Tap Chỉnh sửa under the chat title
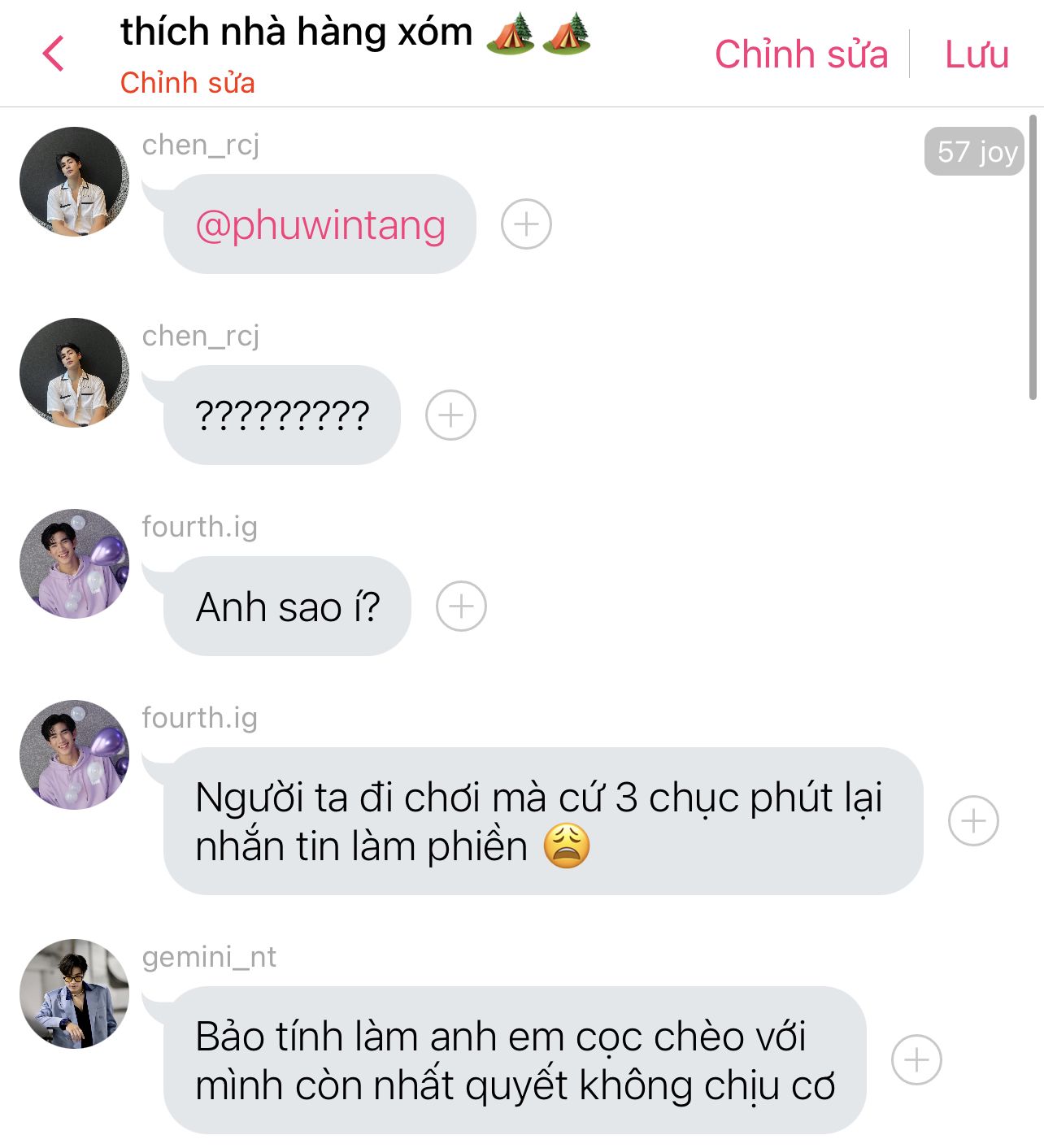 pos(187,83)
